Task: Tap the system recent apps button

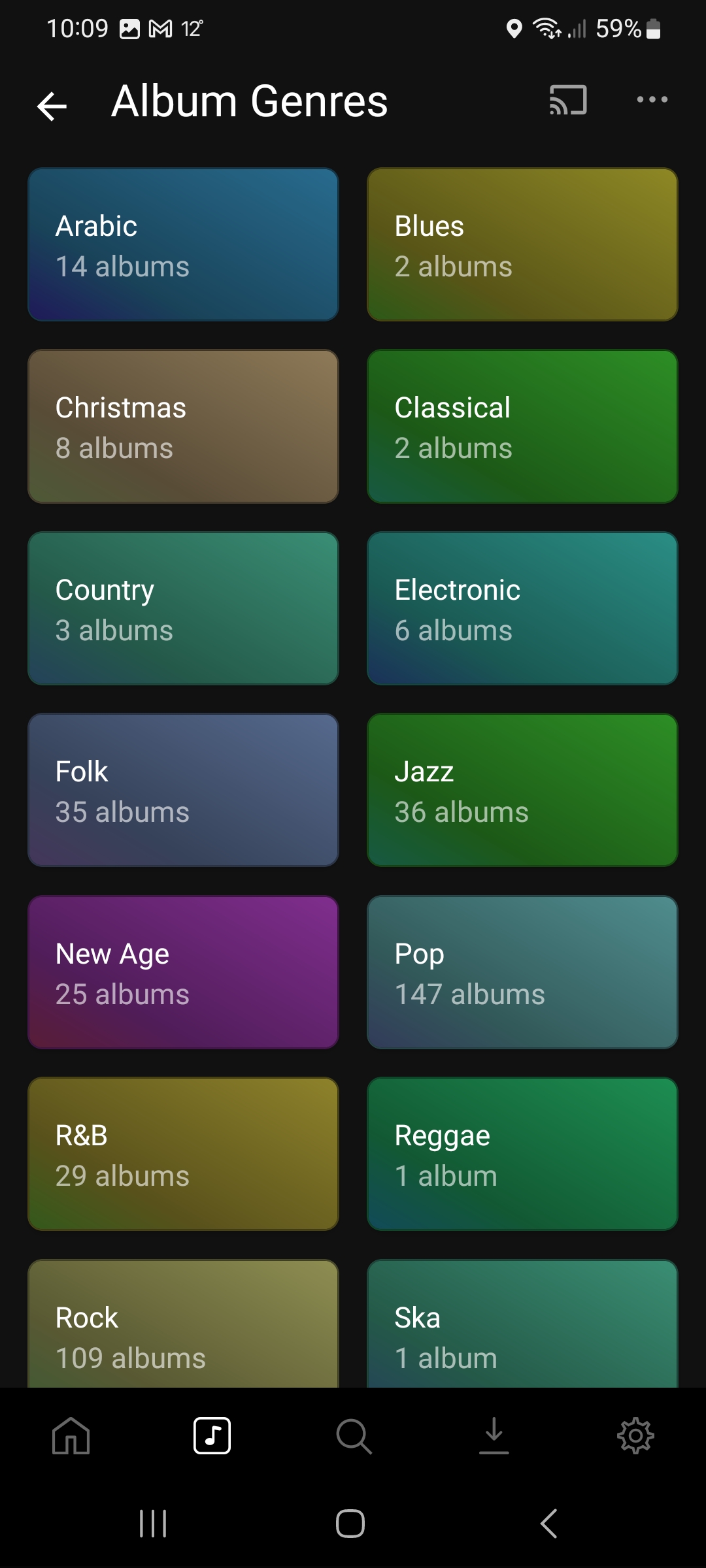Action: click(153, 1524)
